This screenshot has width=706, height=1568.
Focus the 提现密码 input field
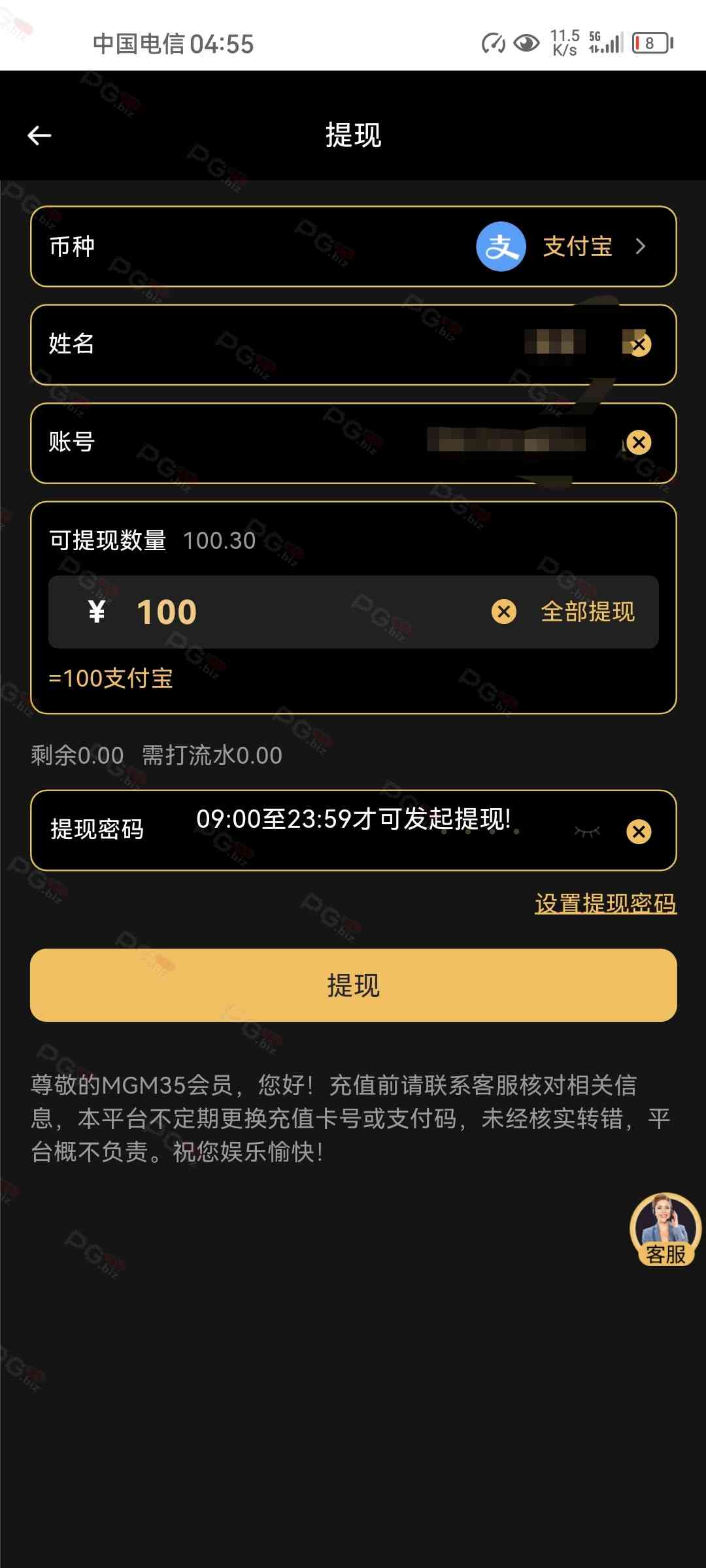pos(366,831)
